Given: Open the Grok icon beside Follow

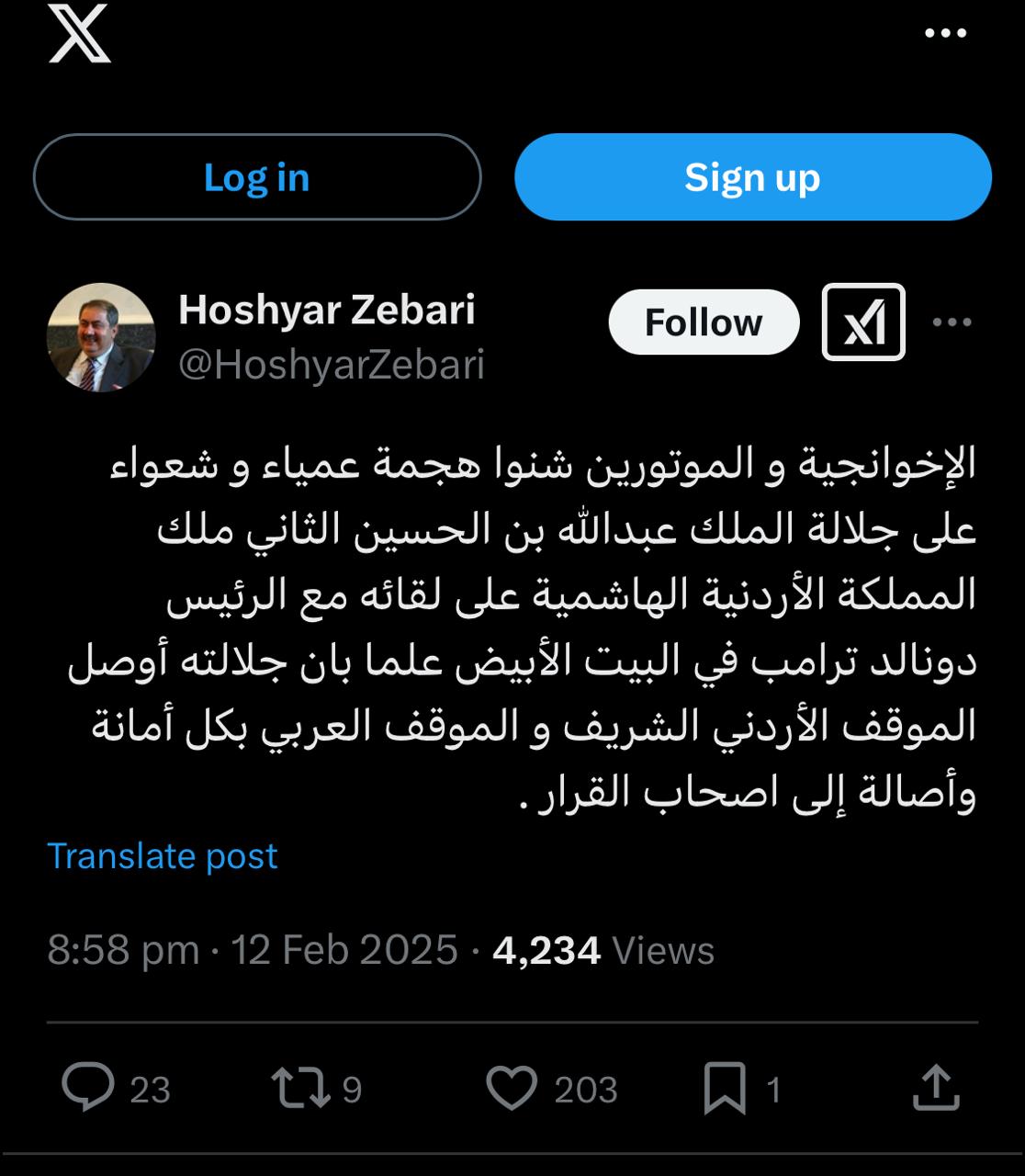Looking at the screenshot, I should 863,322.
